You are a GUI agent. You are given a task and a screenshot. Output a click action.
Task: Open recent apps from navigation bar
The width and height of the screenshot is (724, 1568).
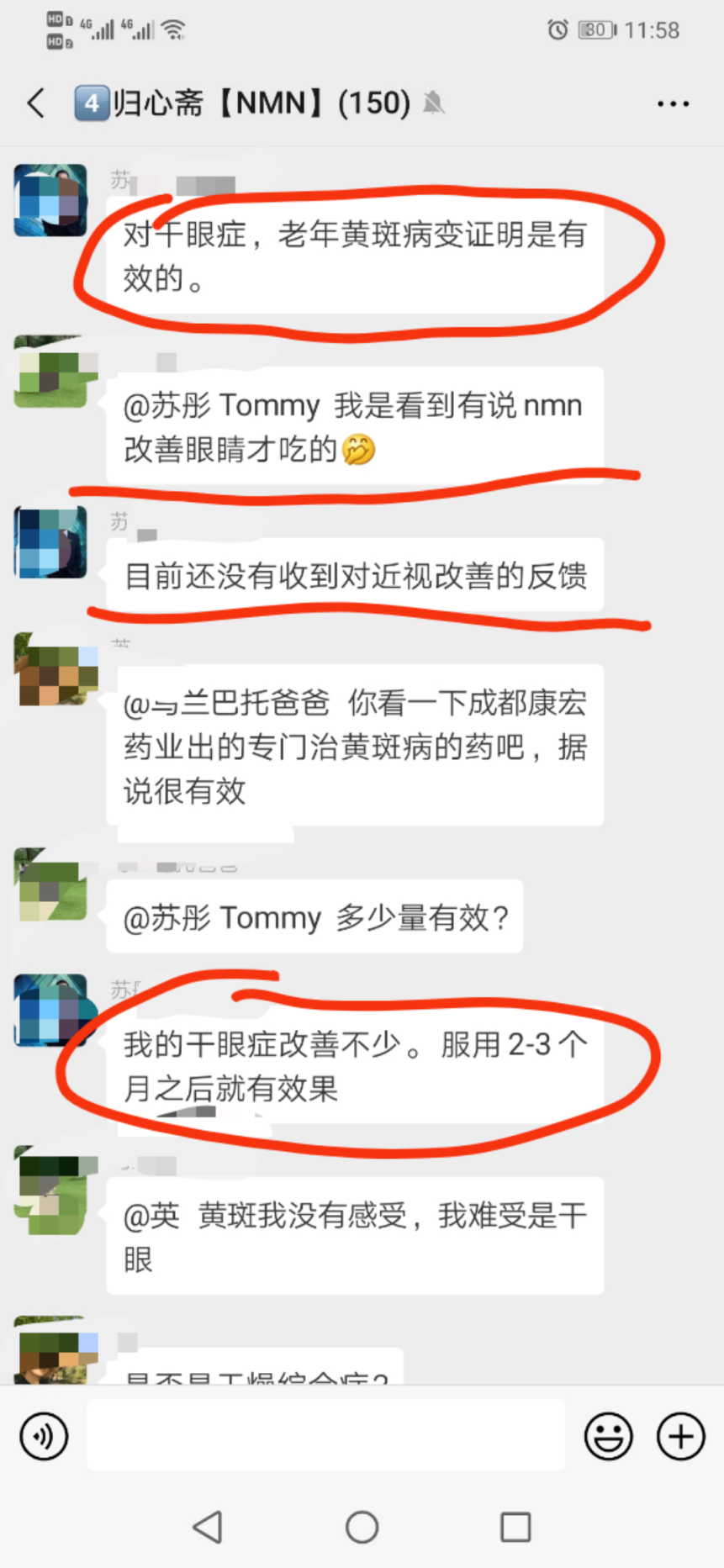tap(515, 1527)
